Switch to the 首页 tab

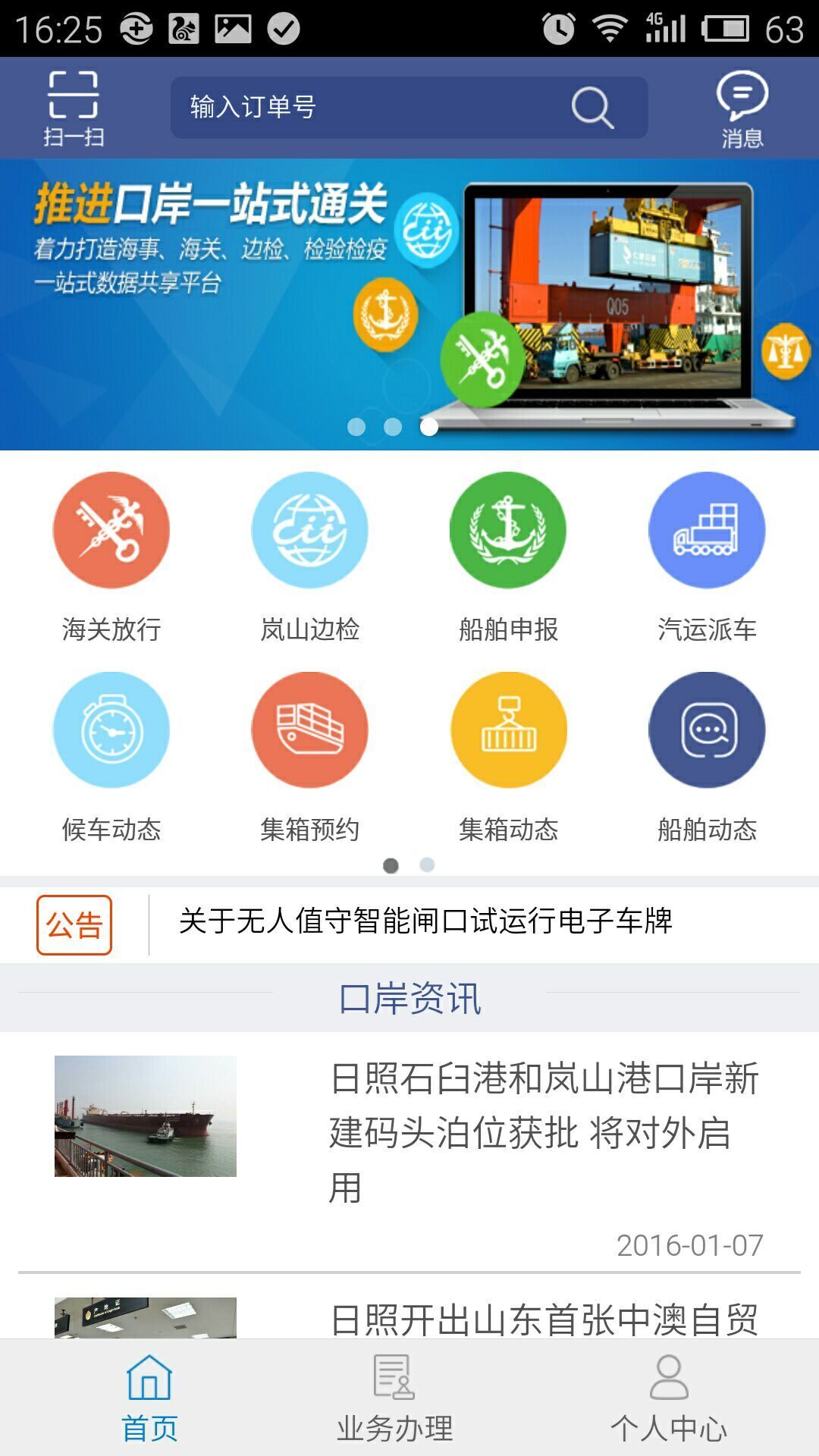point(149,1398)
